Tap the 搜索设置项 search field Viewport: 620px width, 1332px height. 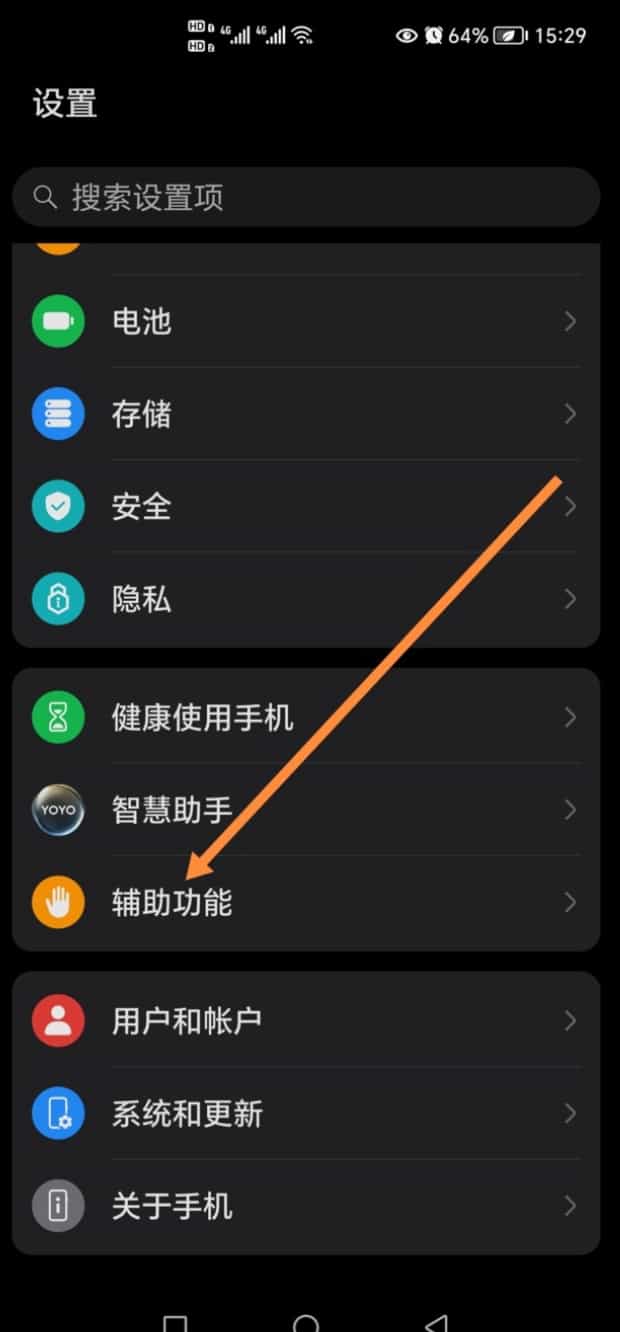click(306, 197)
